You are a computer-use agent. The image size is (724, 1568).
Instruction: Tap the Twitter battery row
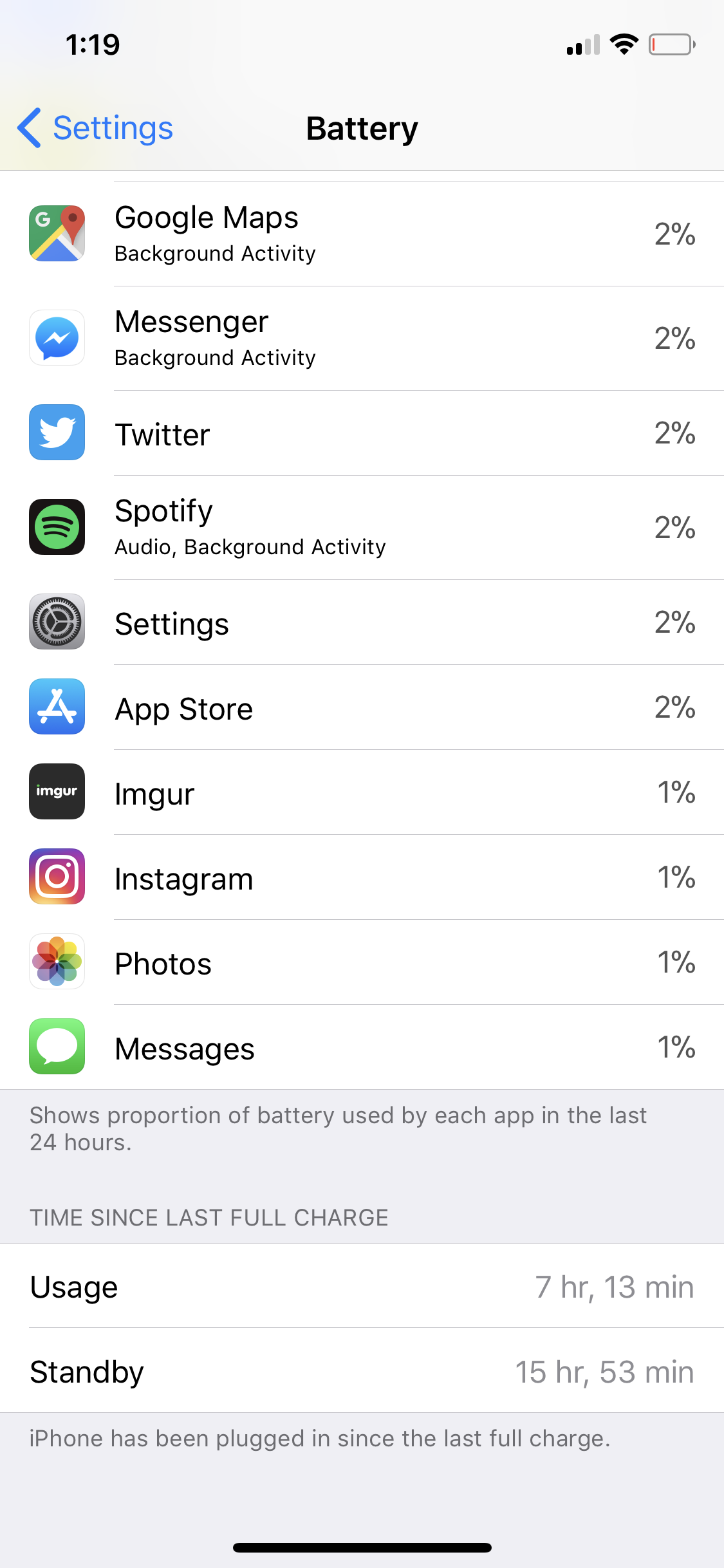[x=362, y=434]
